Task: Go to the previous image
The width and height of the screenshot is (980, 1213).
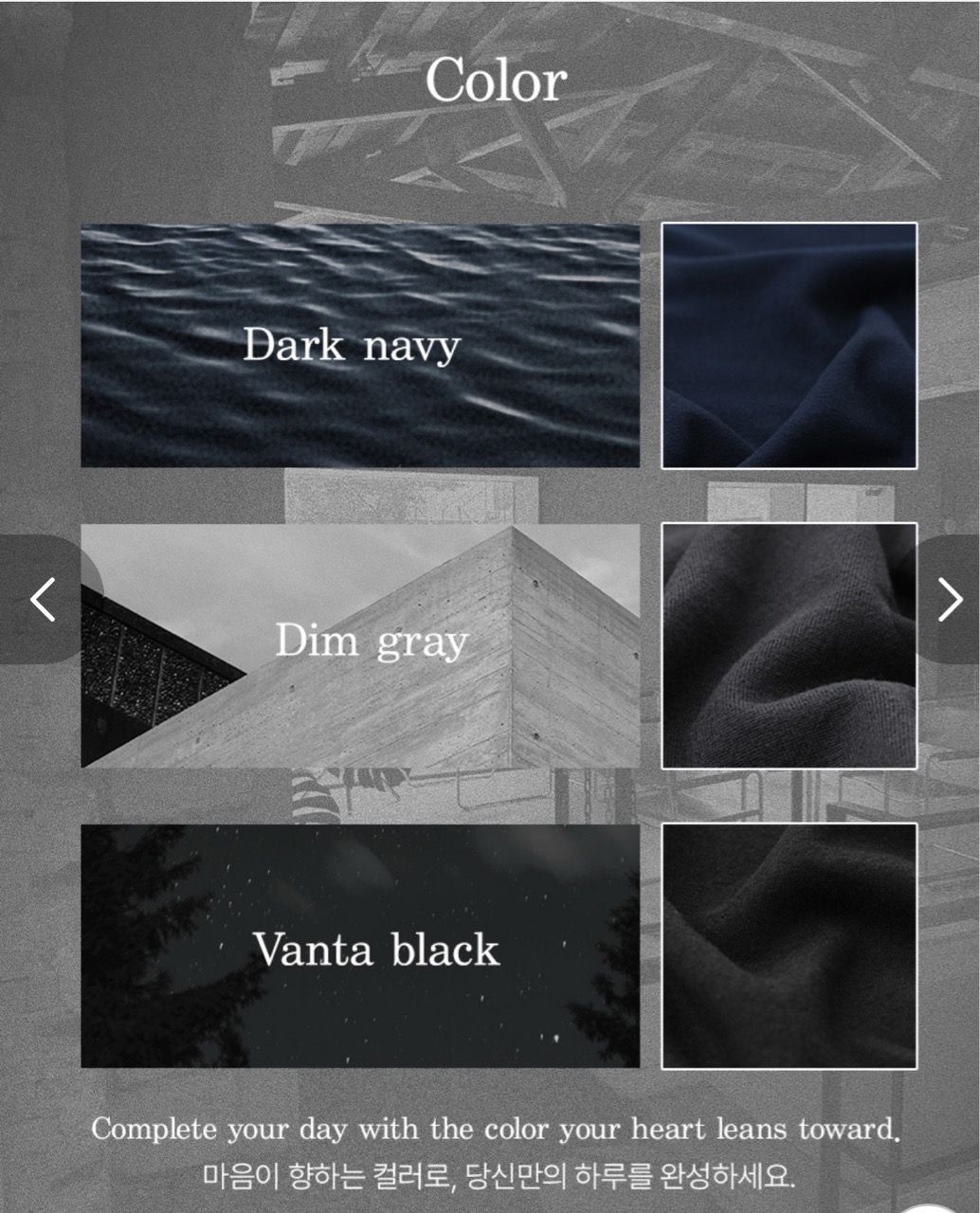Action: [x=43, y=599]
